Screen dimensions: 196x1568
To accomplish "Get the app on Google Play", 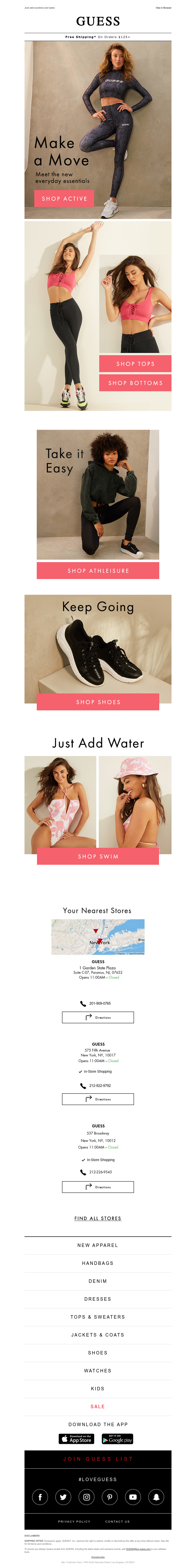I will [117, 1439].
